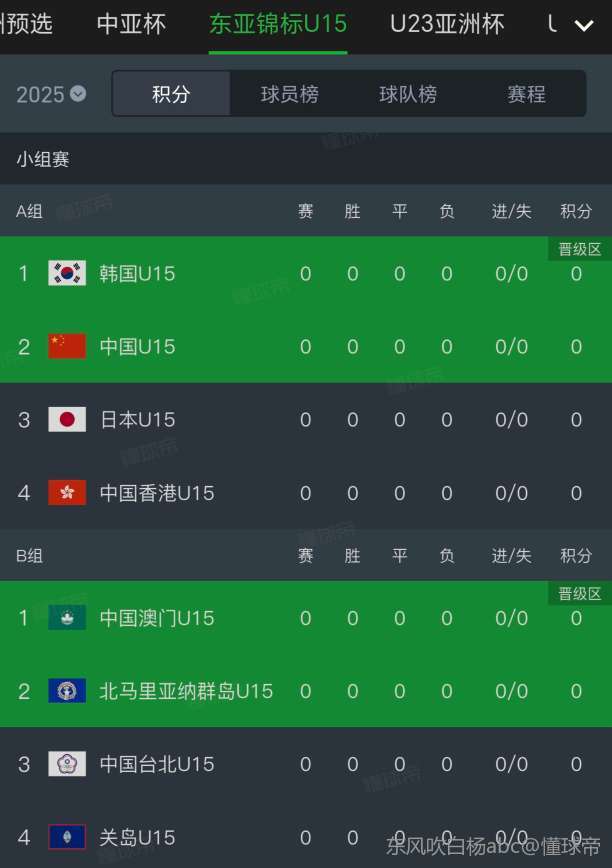Select the 东亚锦标U15 tab

[x=277, y=24]
